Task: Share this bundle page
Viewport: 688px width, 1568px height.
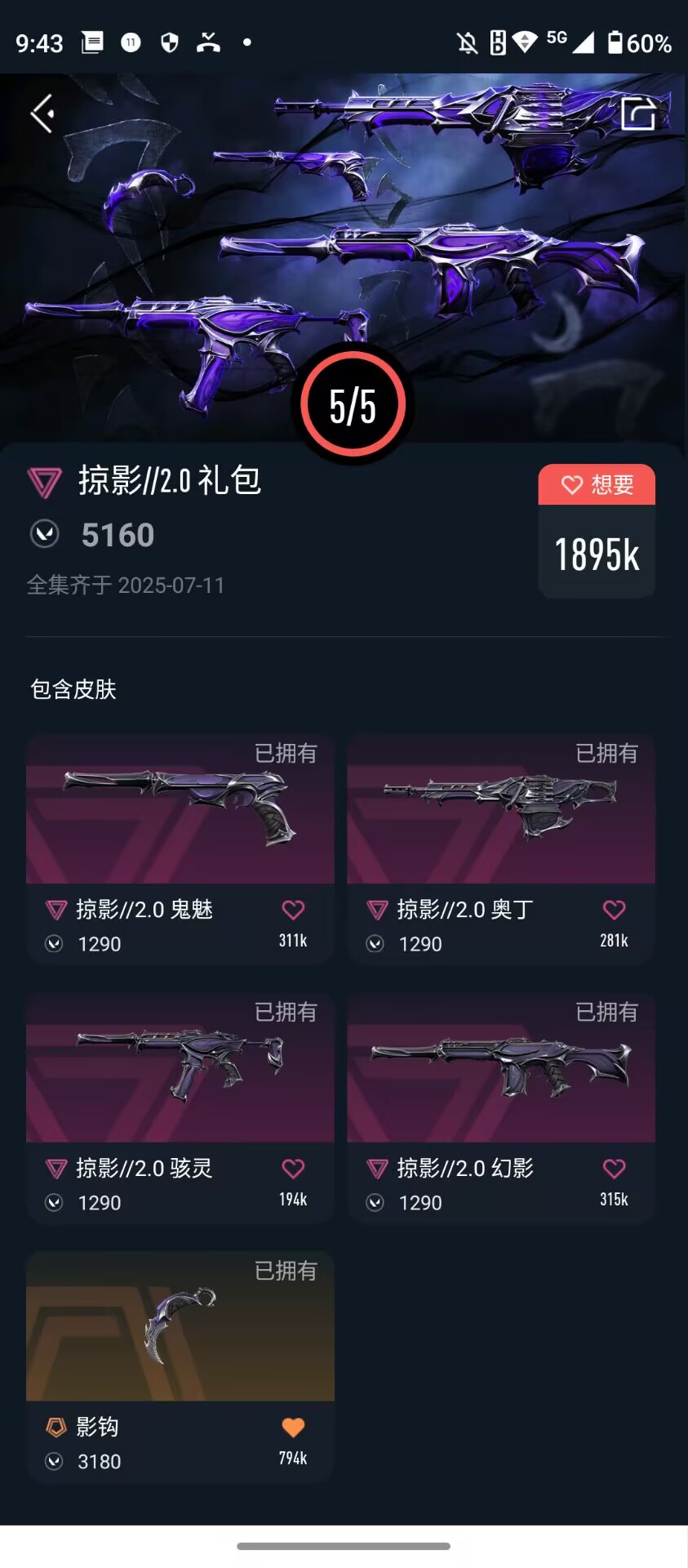Action: tap(638, 114)
